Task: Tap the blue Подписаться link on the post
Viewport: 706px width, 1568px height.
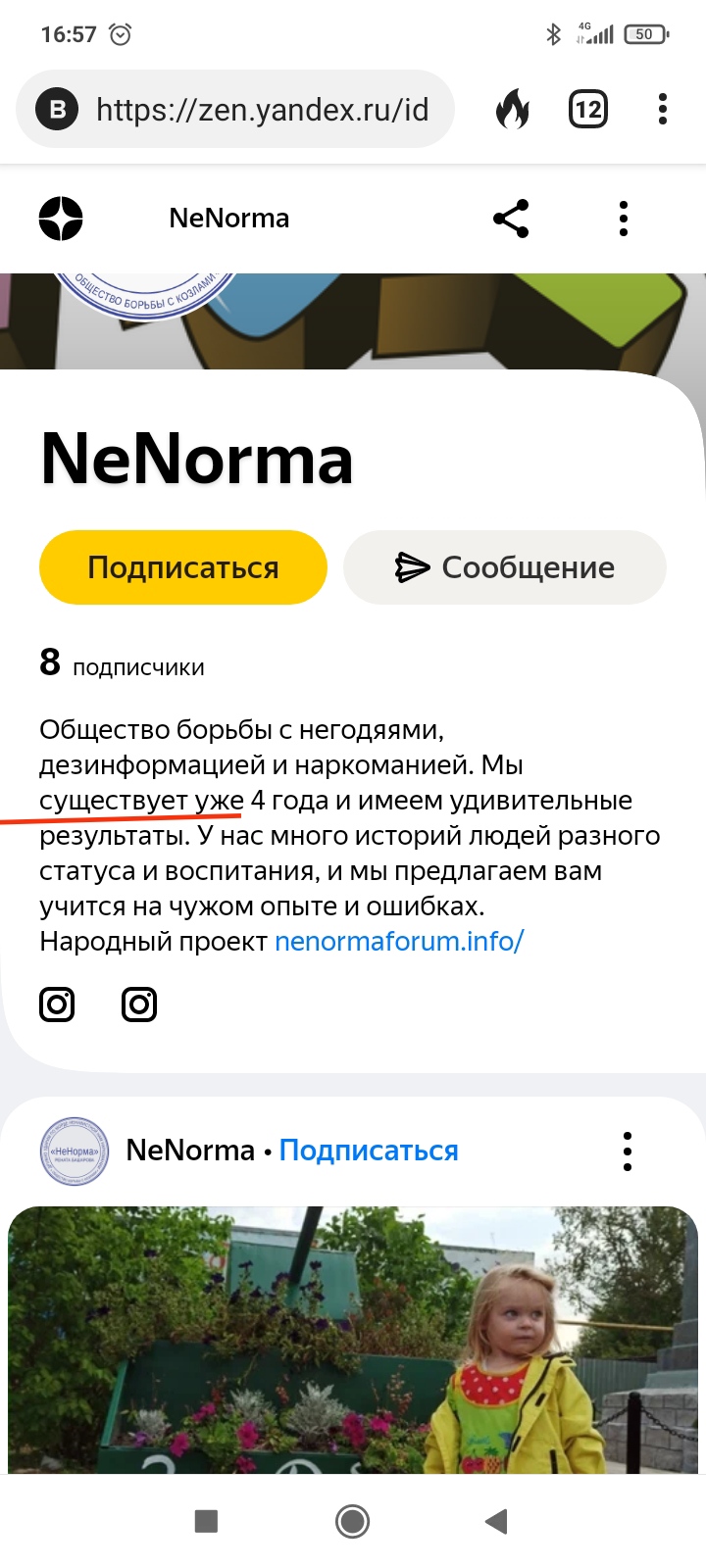Action: coord(369,1151)
